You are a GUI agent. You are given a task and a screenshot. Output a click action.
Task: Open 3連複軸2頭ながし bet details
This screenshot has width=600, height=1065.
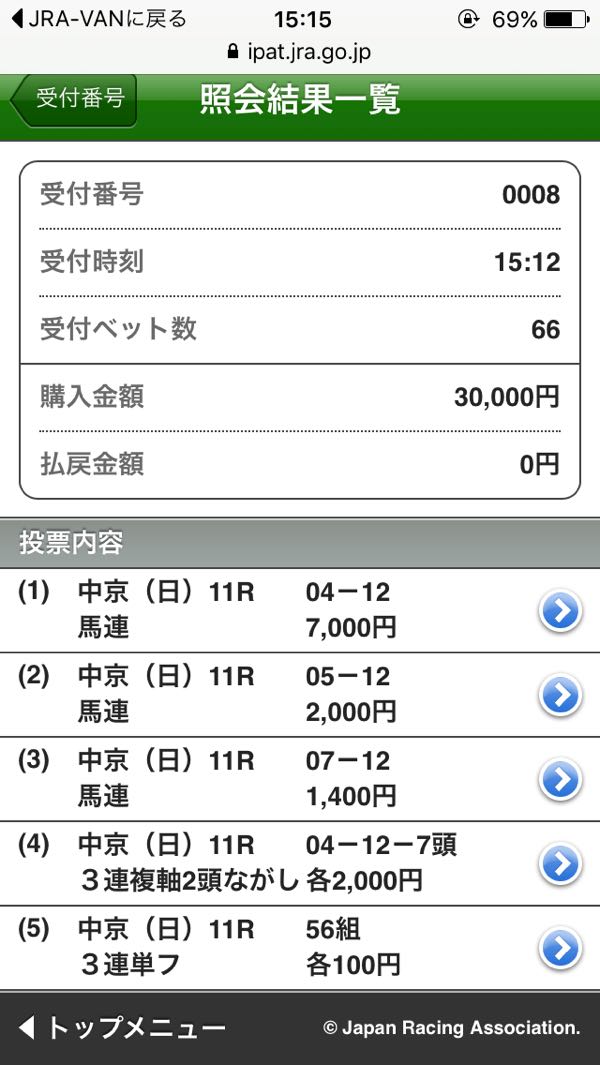pyautogui.click(x=560, y=863)
